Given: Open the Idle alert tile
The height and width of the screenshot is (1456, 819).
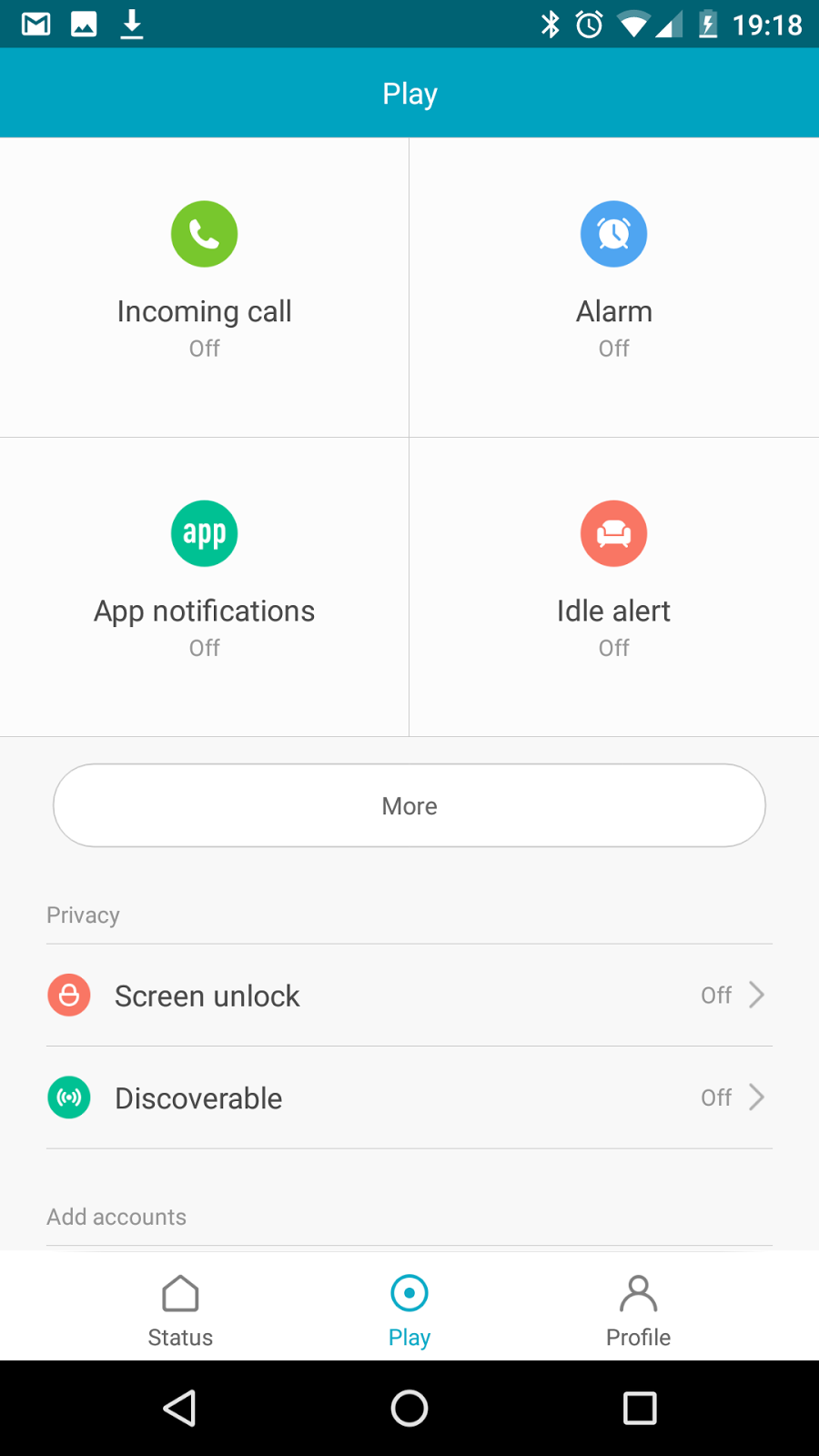Looking at the screenshot, I should [x=614, y=587].
